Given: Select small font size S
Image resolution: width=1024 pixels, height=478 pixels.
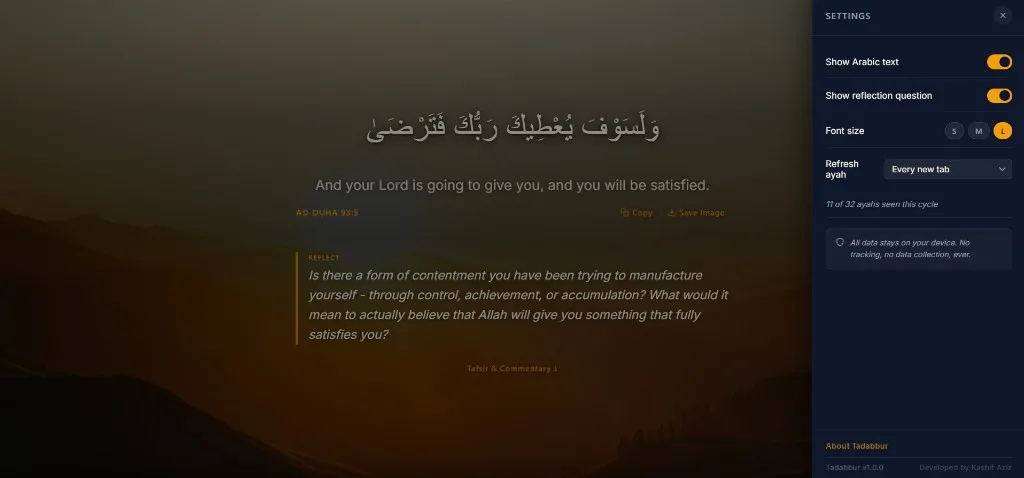Looking at the screenshot, I should (954, 131).
